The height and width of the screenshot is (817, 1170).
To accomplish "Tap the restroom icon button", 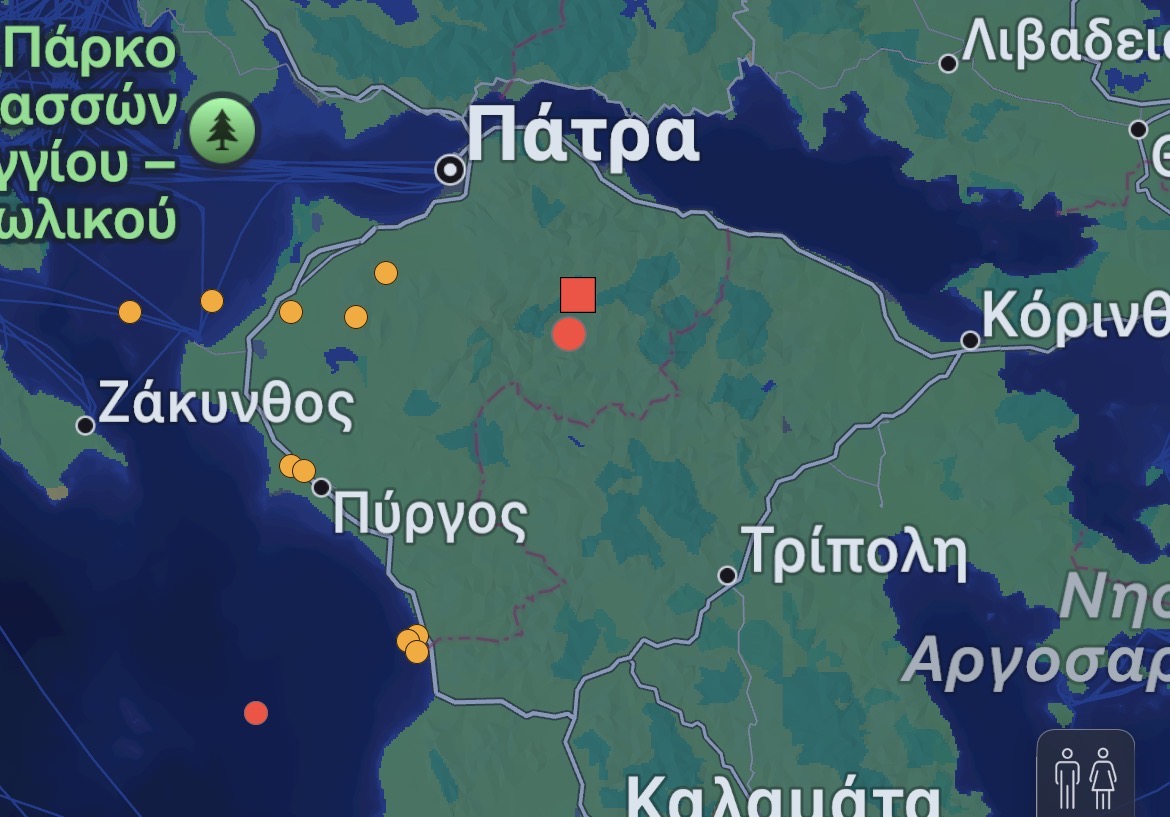I will coord(1086,776).
